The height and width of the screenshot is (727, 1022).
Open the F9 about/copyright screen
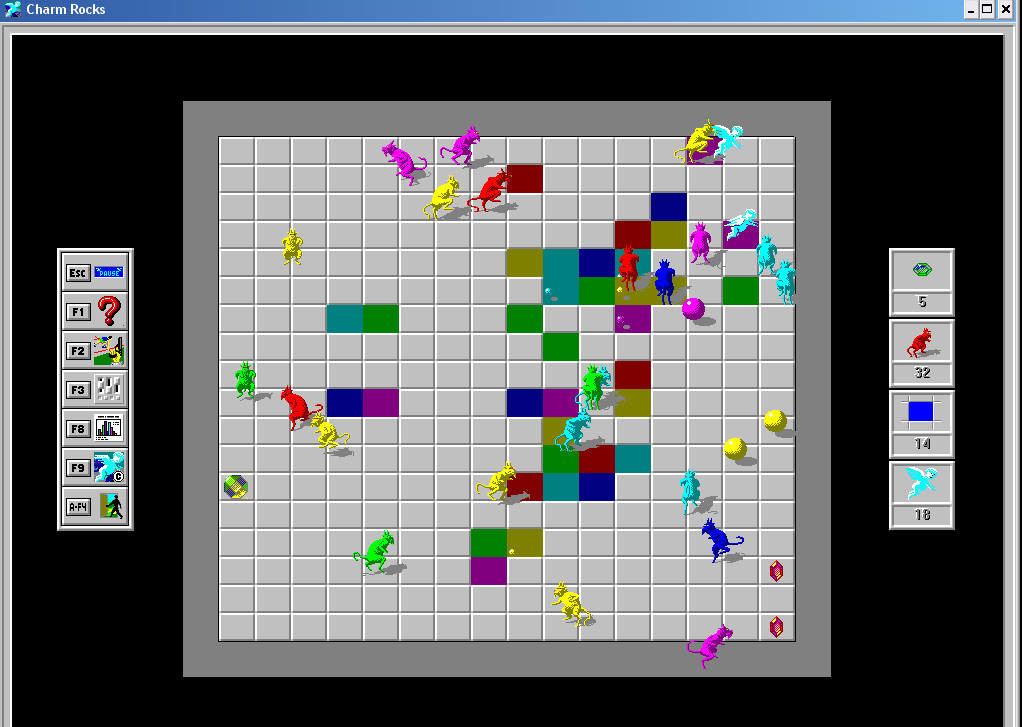95,467
